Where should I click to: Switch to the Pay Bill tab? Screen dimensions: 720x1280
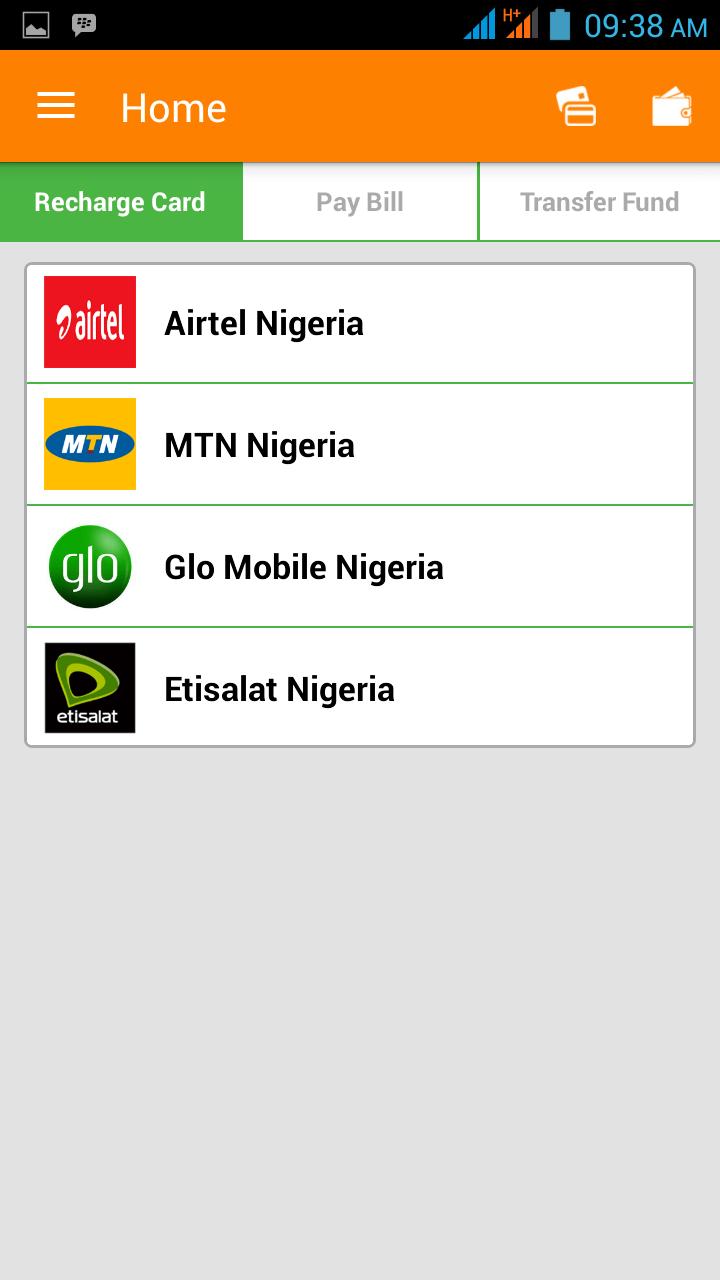360,202
